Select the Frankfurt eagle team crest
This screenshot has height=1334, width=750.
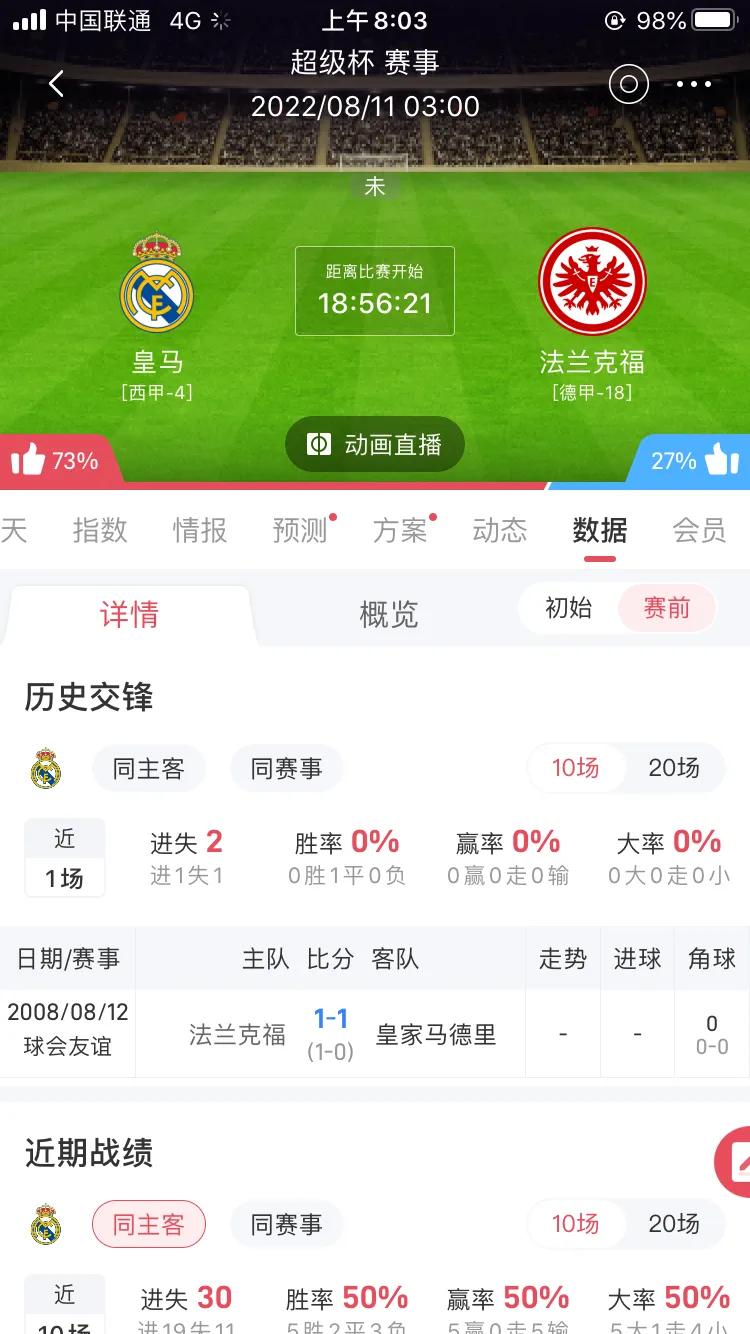tap(592, 286)
